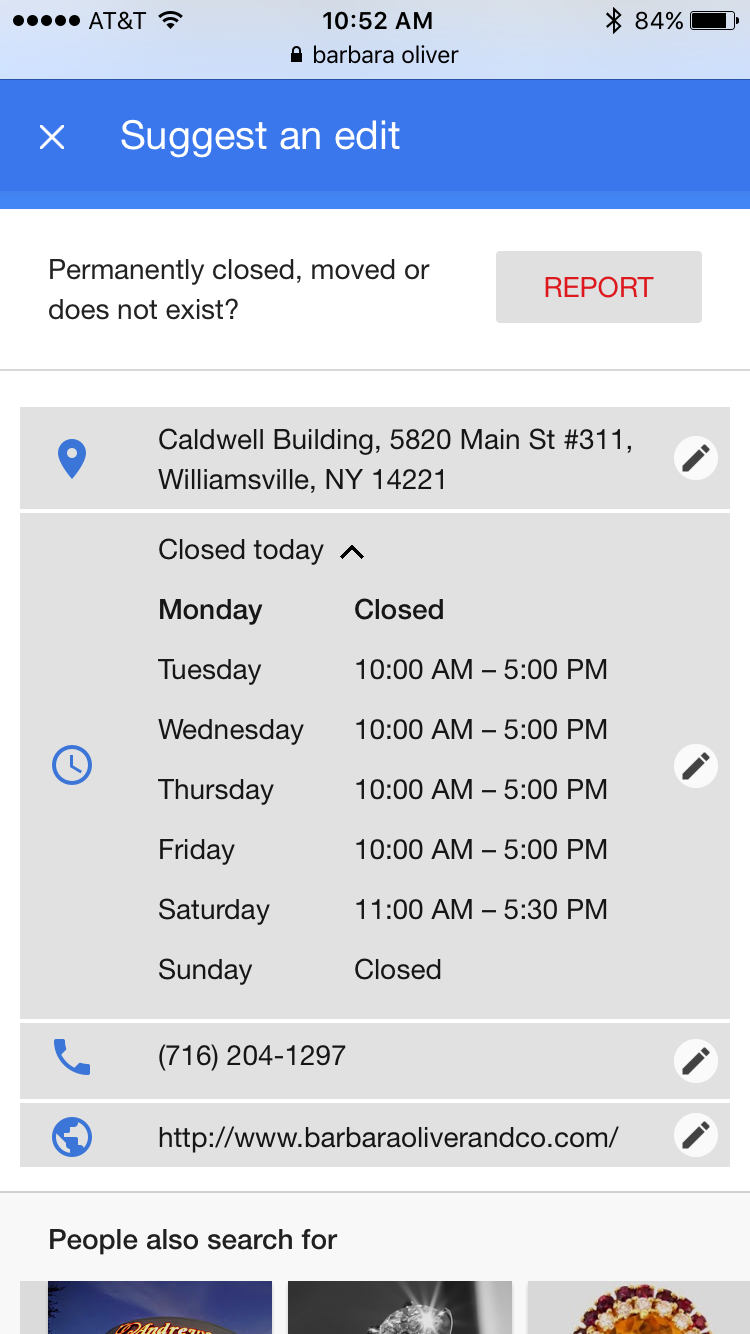Edit the business hours

point(696,765)
